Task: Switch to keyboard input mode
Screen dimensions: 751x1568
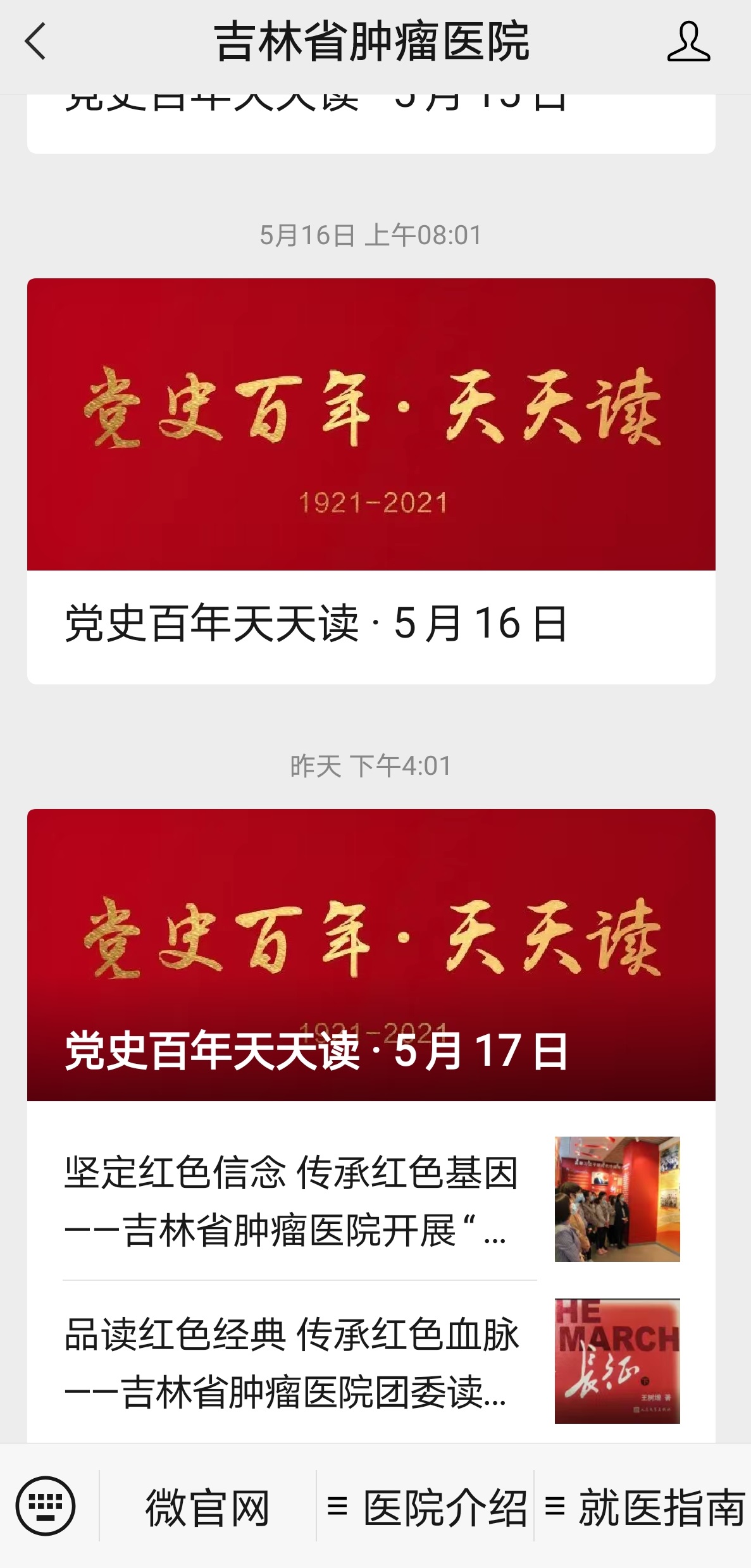Action: [46, 1506]
